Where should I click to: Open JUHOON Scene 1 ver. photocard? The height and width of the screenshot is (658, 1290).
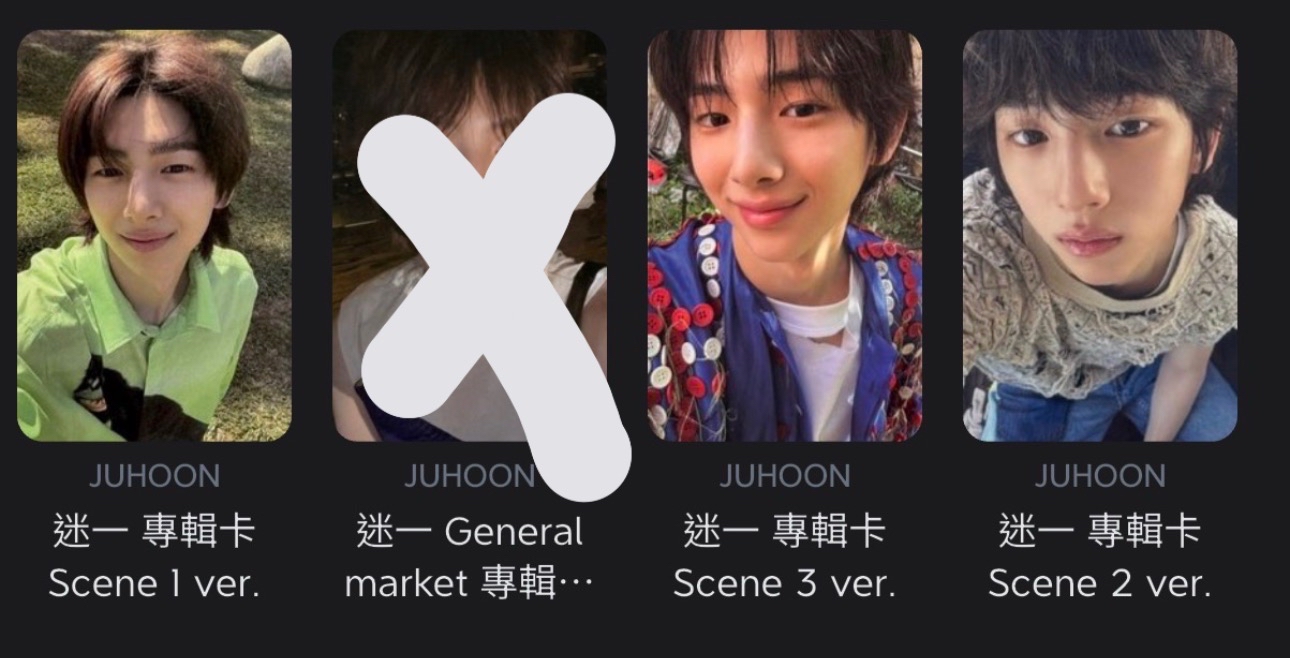(154, 236)
